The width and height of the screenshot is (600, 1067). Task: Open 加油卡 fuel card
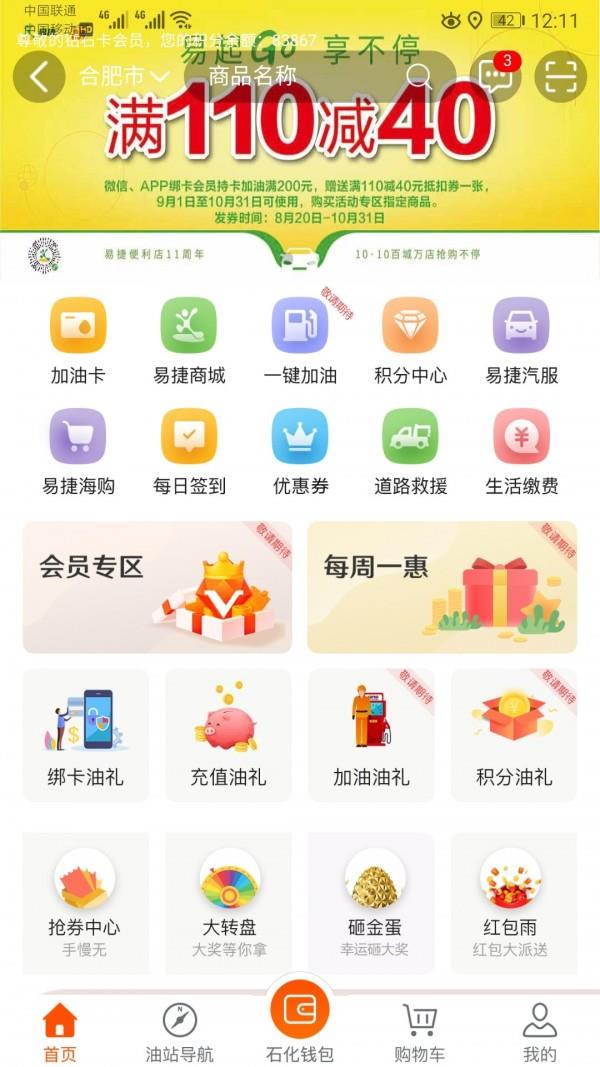point(78,342)
